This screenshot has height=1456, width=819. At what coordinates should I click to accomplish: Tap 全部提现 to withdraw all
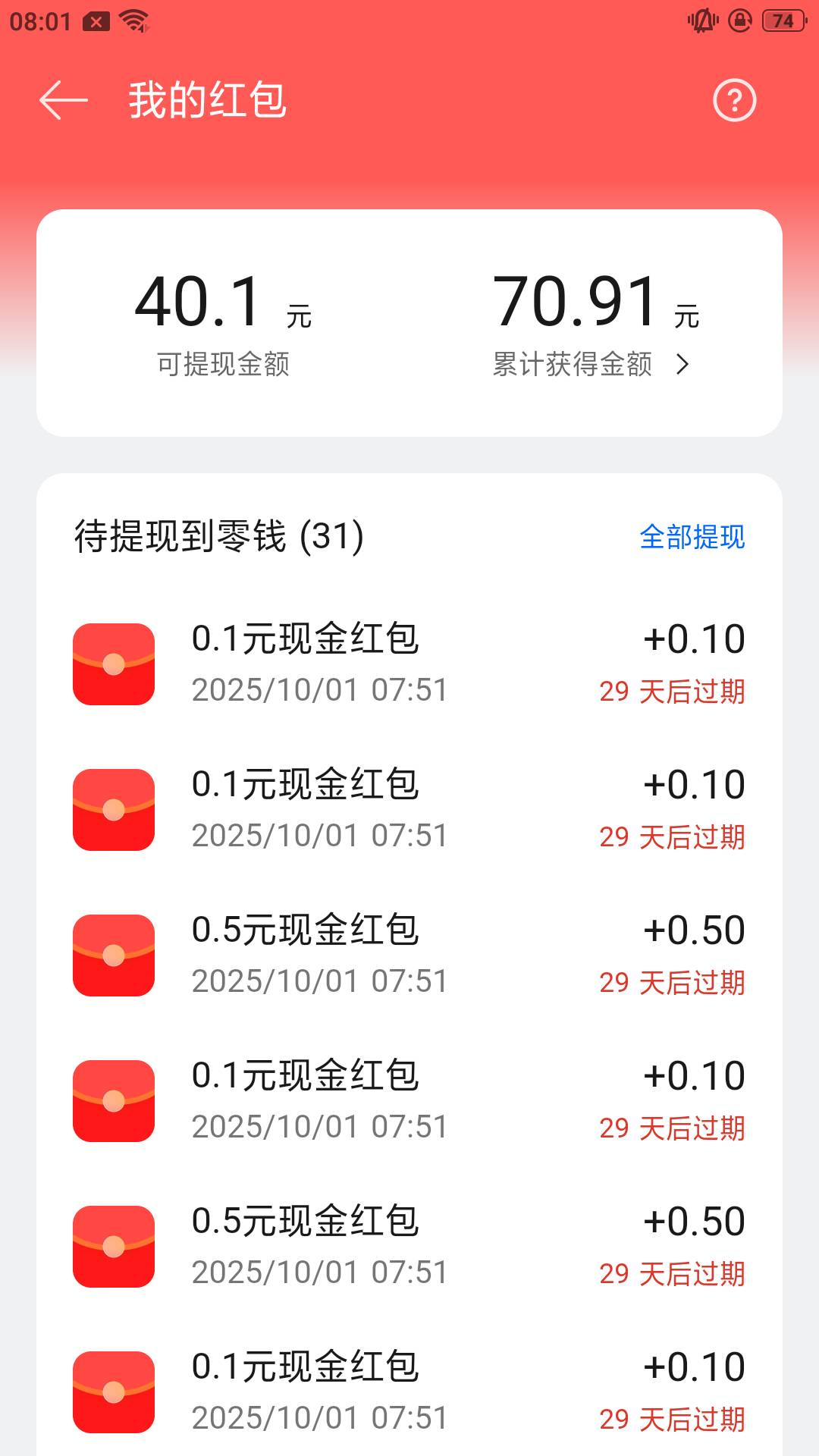(692, 537)
